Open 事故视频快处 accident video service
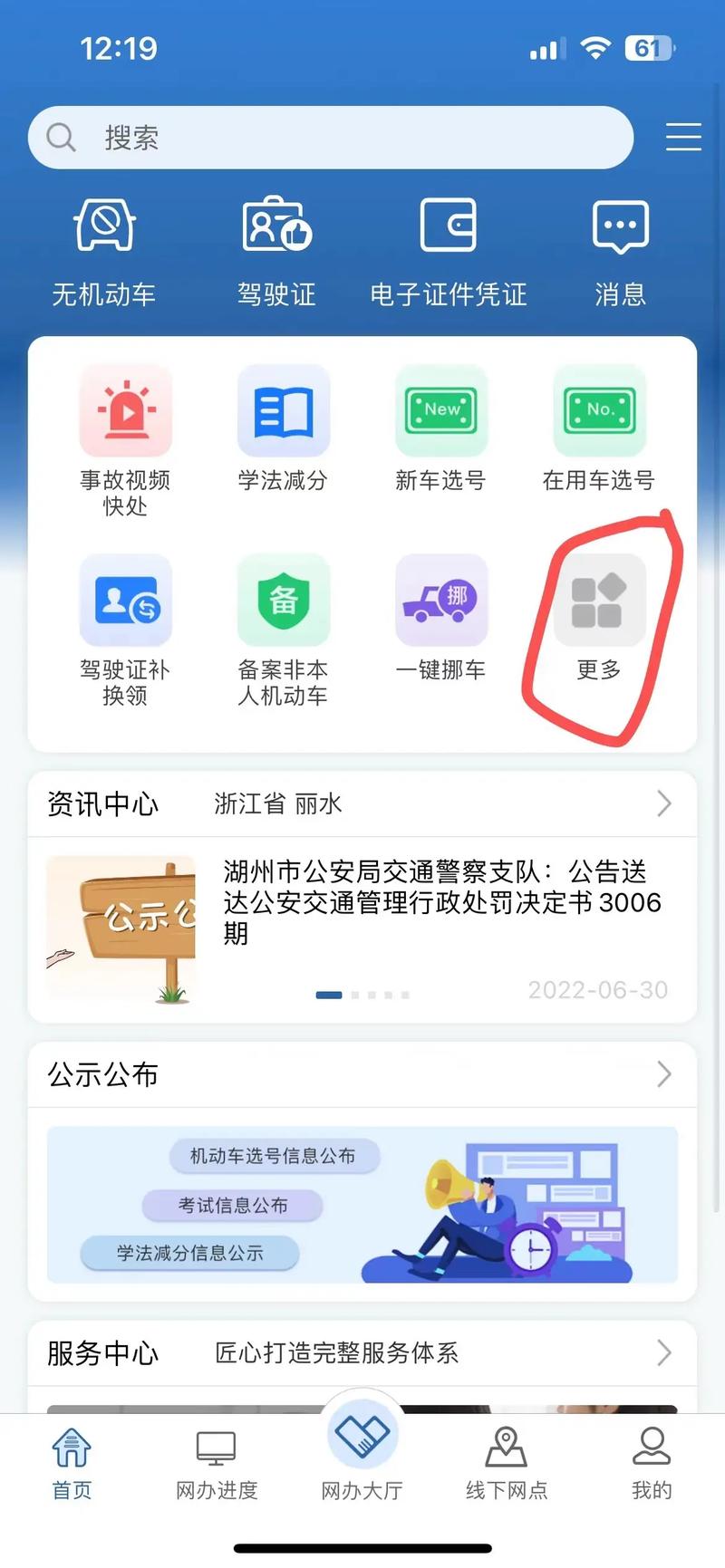This screenshot has width=725, height=1568. [125, 412]
